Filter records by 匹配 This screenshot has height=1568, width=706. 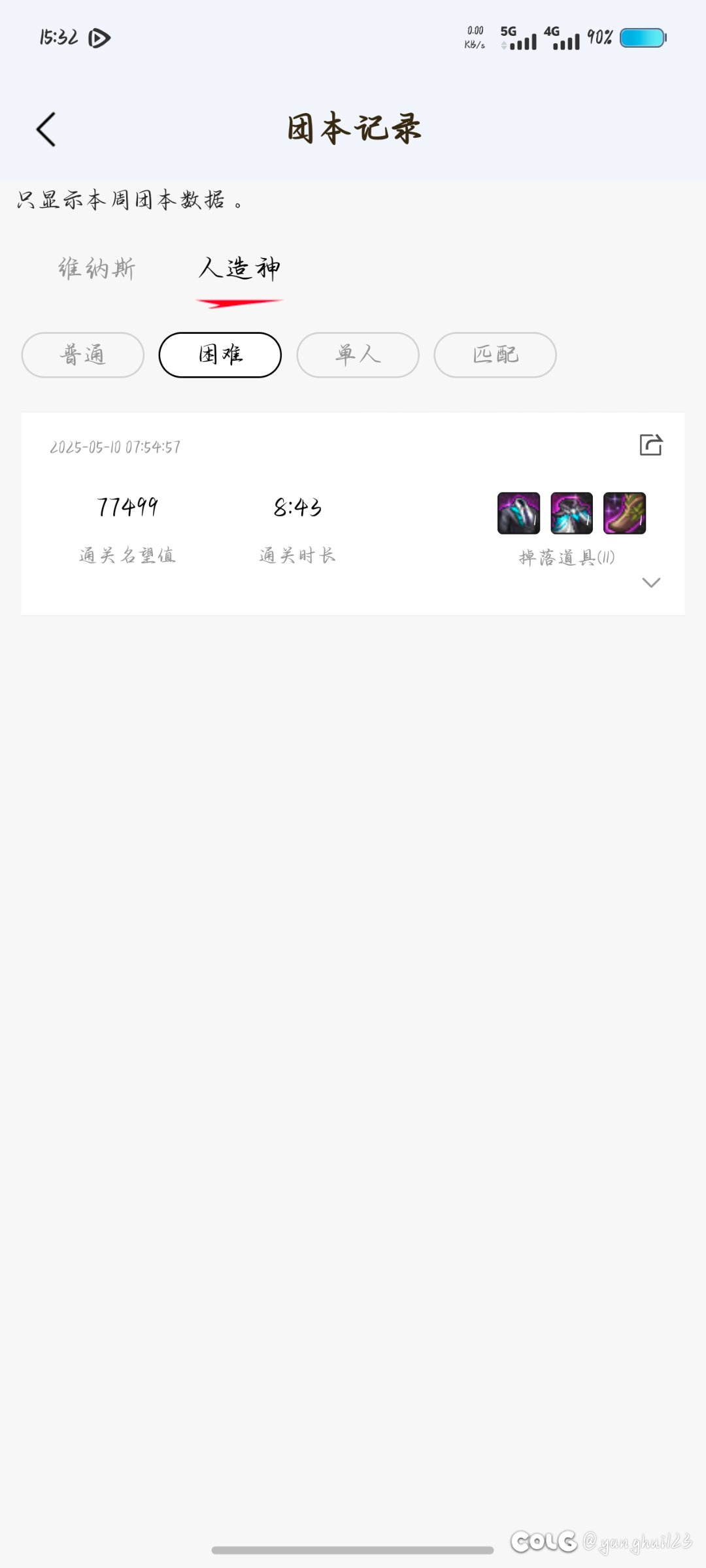496,355
